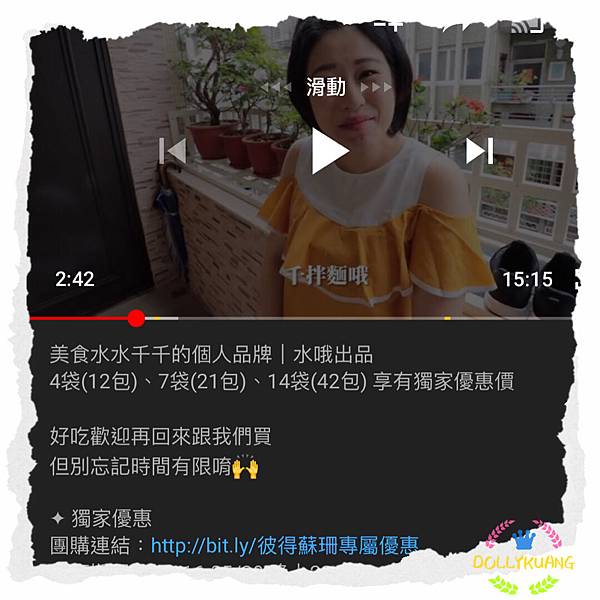The height and width of the screenshot is (600, 600).
Task: Go to the previous video
Action: point(173,151)
